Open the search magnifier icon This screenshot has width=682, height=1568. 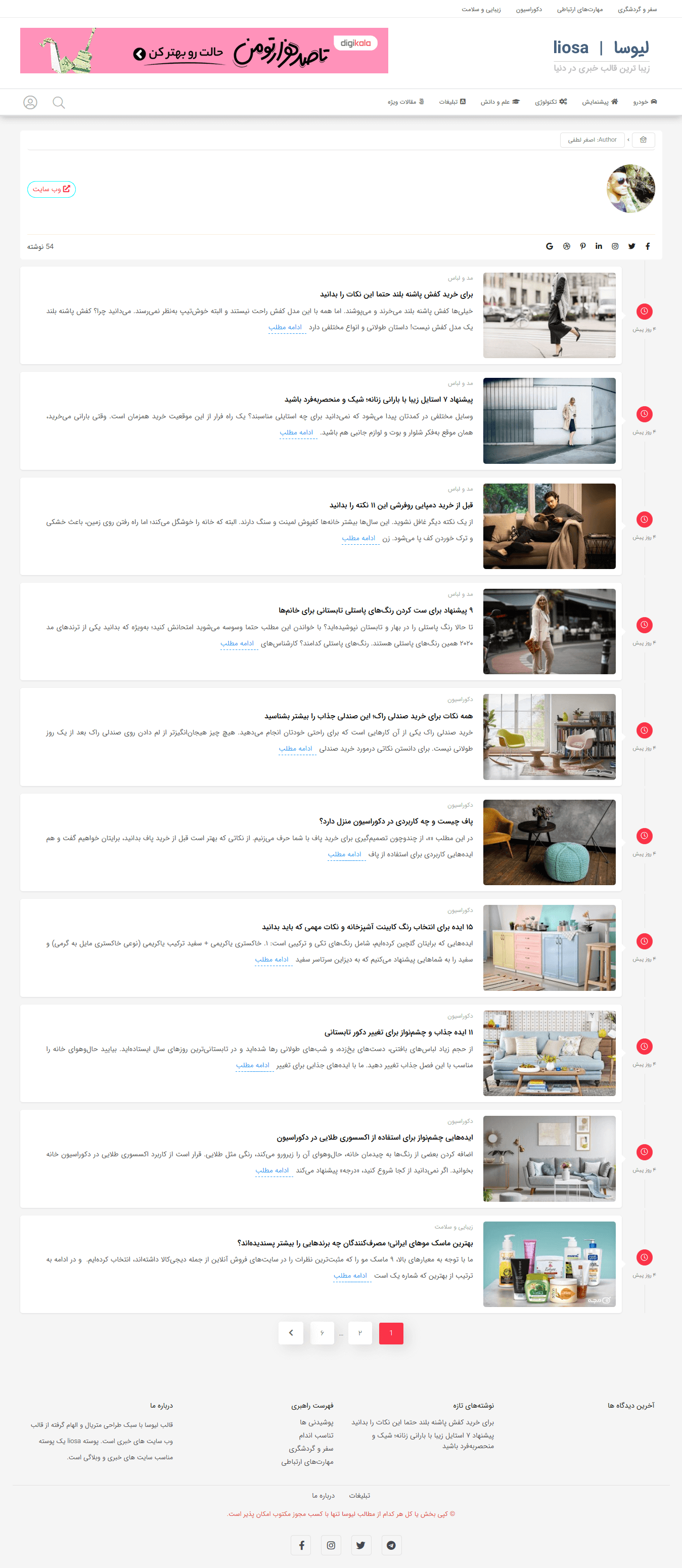[x=59, y=102]
